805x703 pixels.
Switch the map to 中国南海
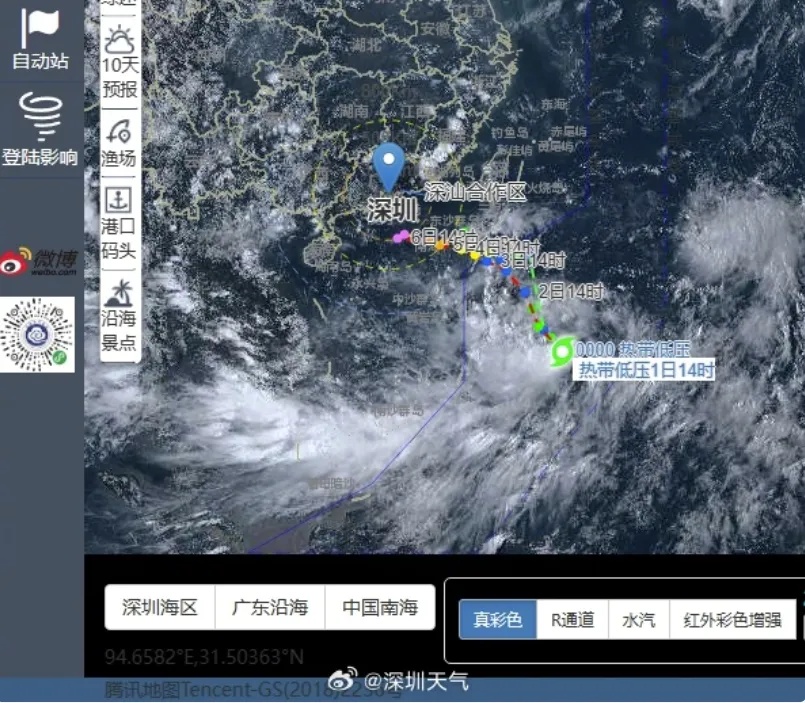[380, 607]
